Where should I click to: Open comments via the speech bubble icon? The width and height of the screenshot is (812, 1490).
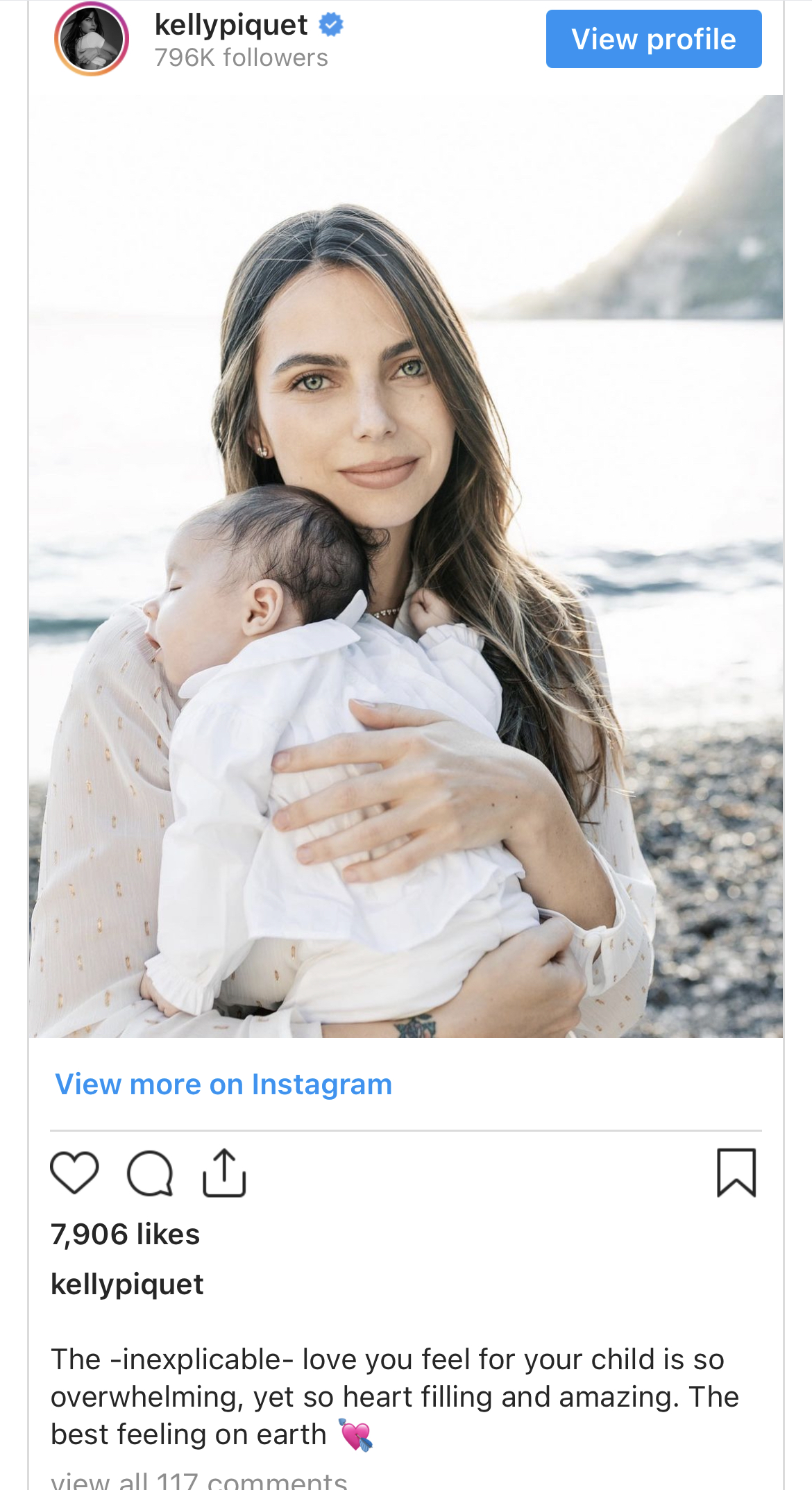pos(150,1173)
